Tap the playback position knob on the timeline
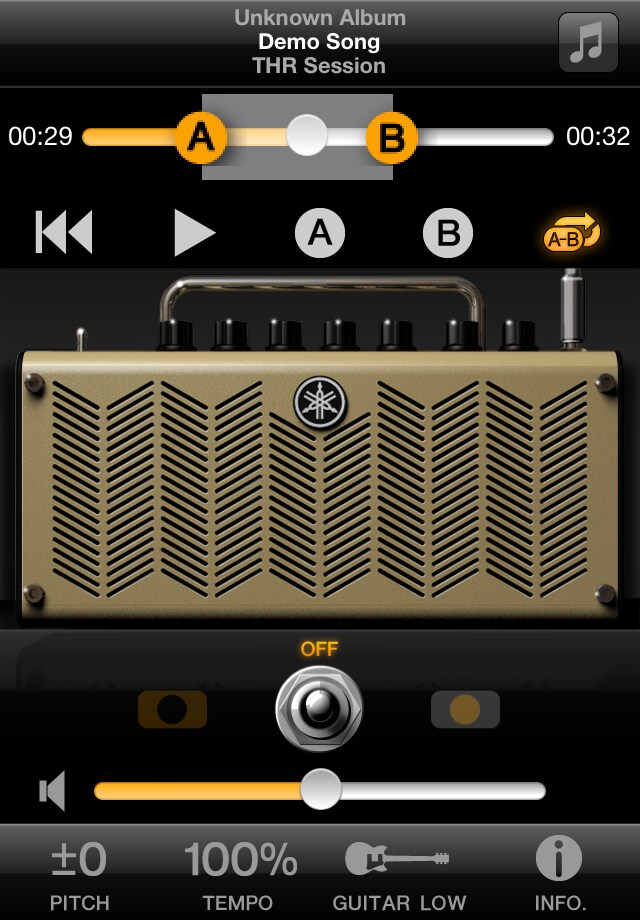The height and width of the screenshot is (920, 640). click(x=307, y=135)
